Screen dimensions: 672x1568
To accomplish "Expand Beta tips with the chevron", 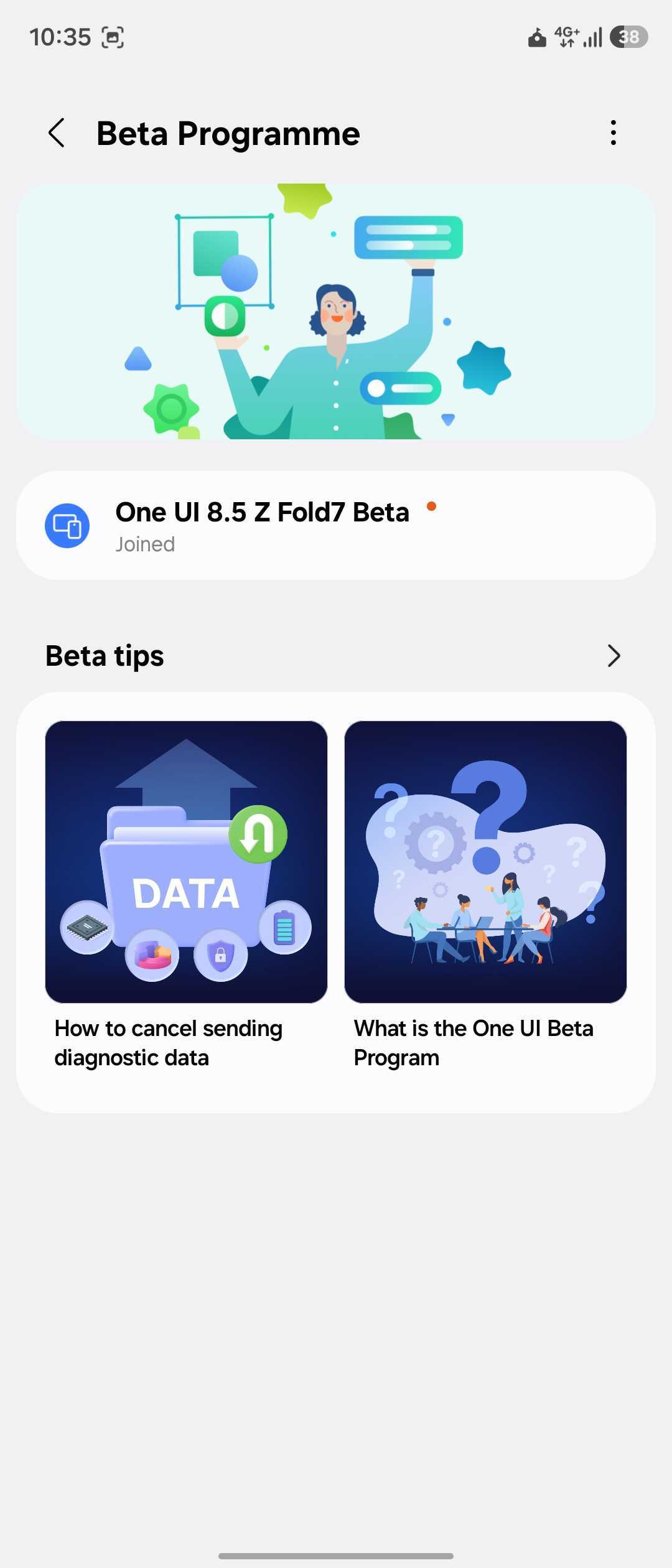I will (x=614, y=656).
